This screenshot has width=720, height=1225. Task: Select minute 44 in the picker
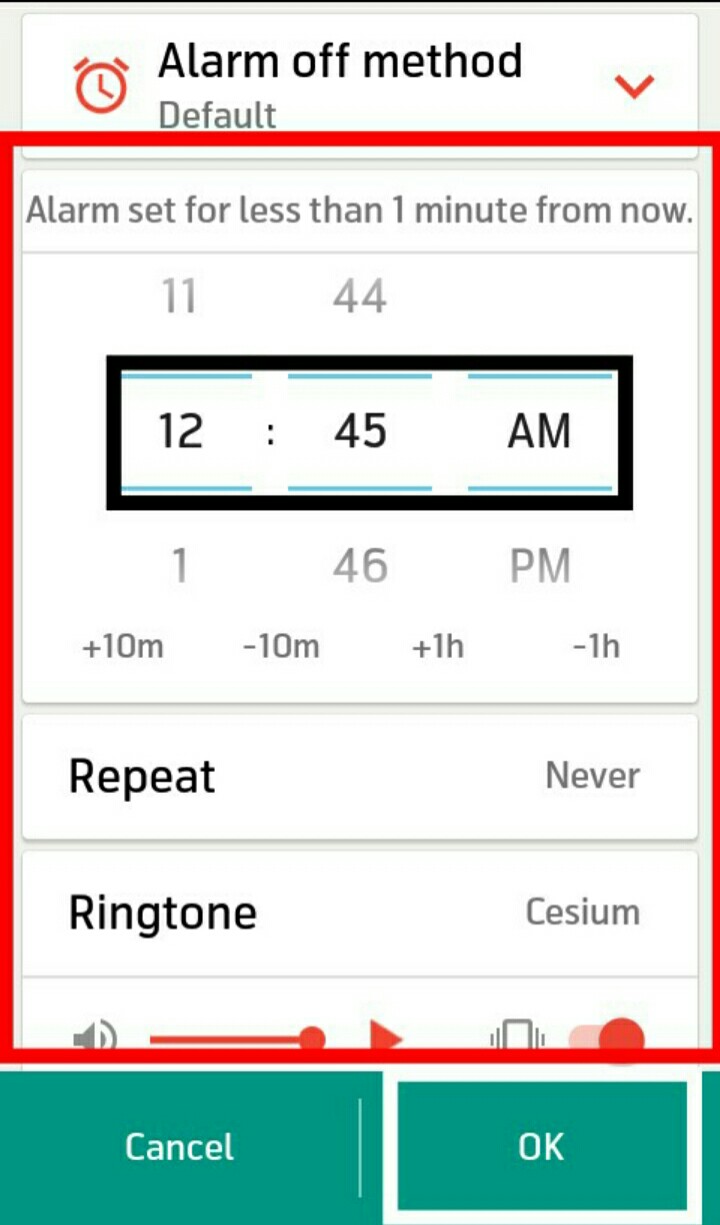[360, 297]
